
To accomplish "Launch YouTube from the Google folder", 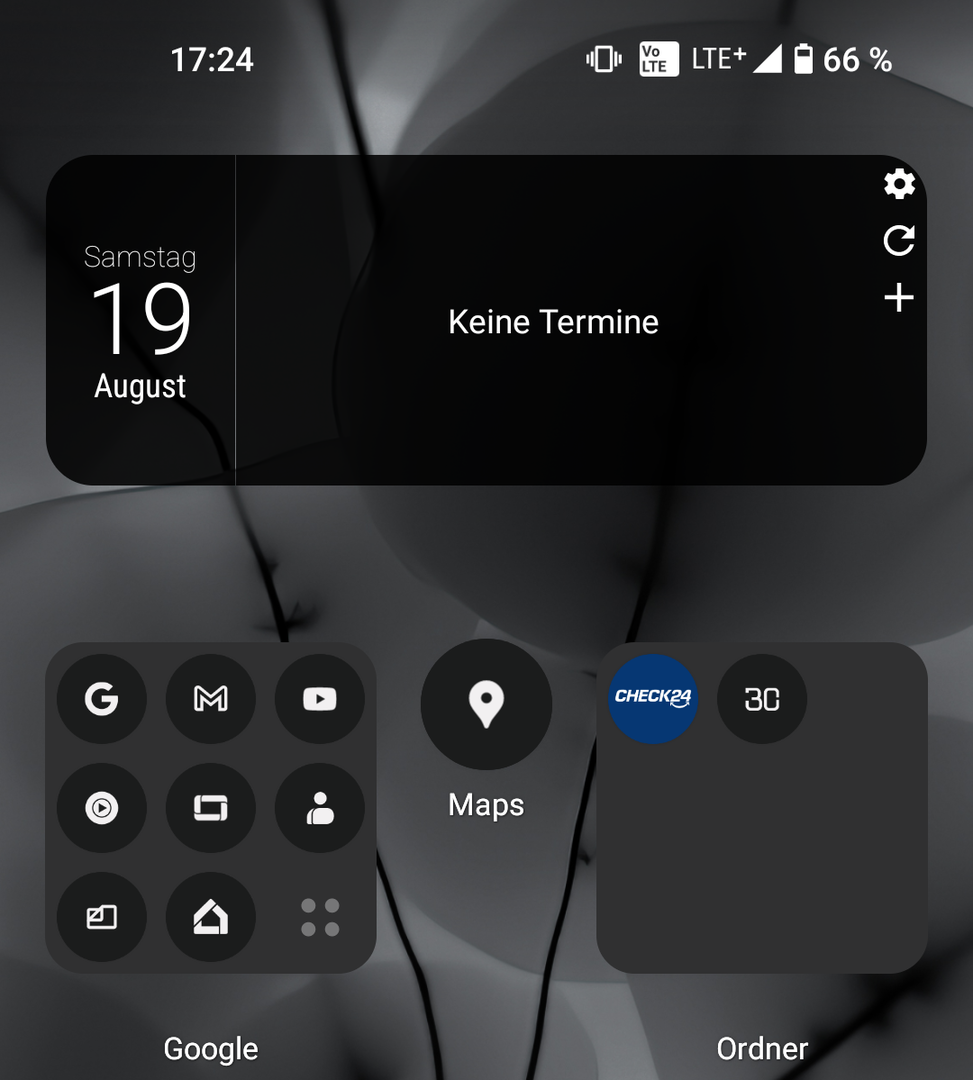I will pyautogui.click(x=320, y=699).
